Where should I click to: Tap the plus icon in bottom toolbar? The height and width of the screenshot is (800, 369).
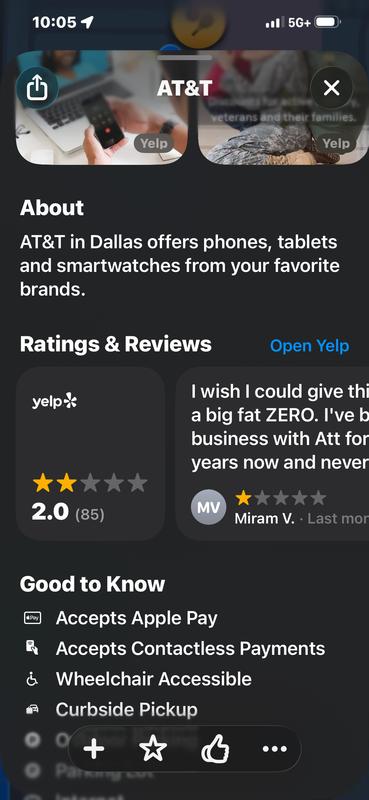click(x=94, y=749)
